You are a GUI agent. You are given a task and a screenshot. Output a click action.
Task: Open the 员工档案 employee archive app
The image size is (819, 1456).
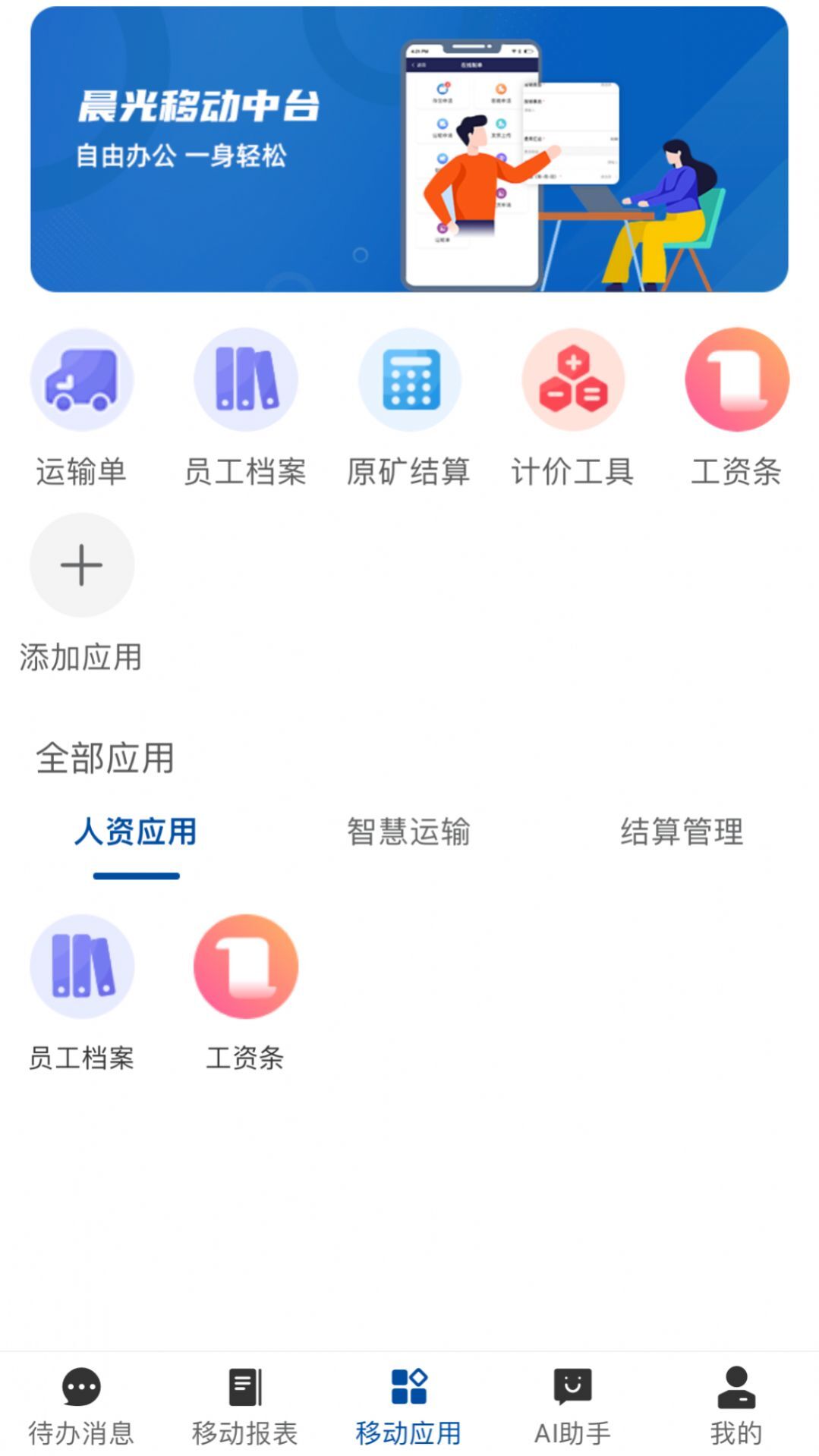246,379
